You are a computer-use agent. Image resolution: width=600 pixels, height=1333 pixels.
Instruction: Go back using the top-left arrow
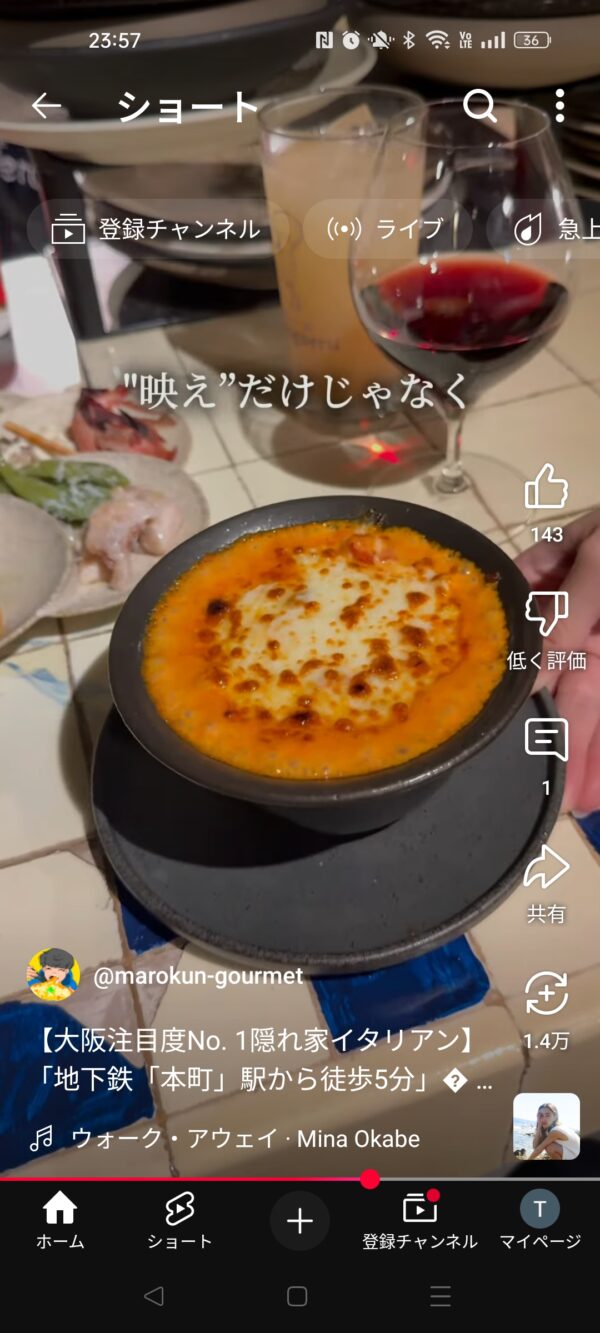pyautogui.click(x=46, y=106)
